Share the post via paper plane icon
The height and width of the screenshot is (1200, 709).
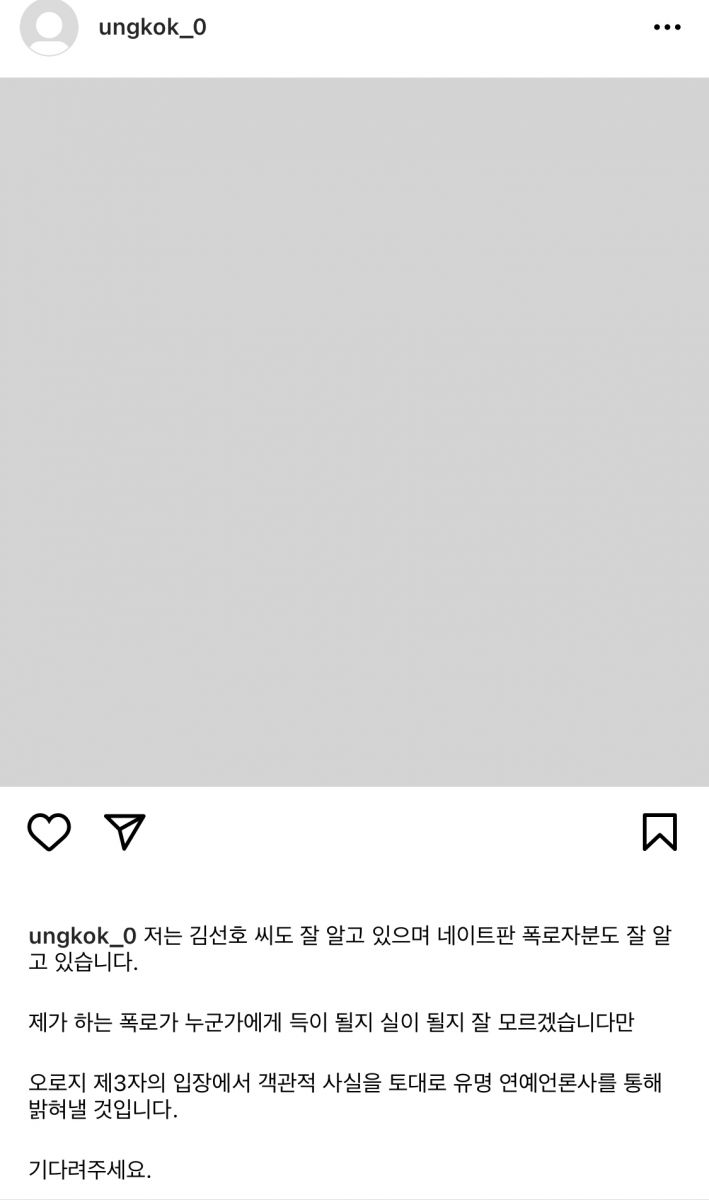coord(125,832)
